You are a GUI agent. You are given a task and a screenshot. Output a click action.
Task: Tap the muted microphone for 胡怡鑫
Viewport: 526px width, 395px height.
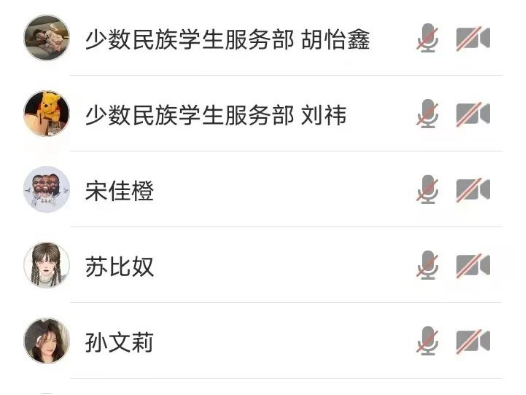click(427, 38)
